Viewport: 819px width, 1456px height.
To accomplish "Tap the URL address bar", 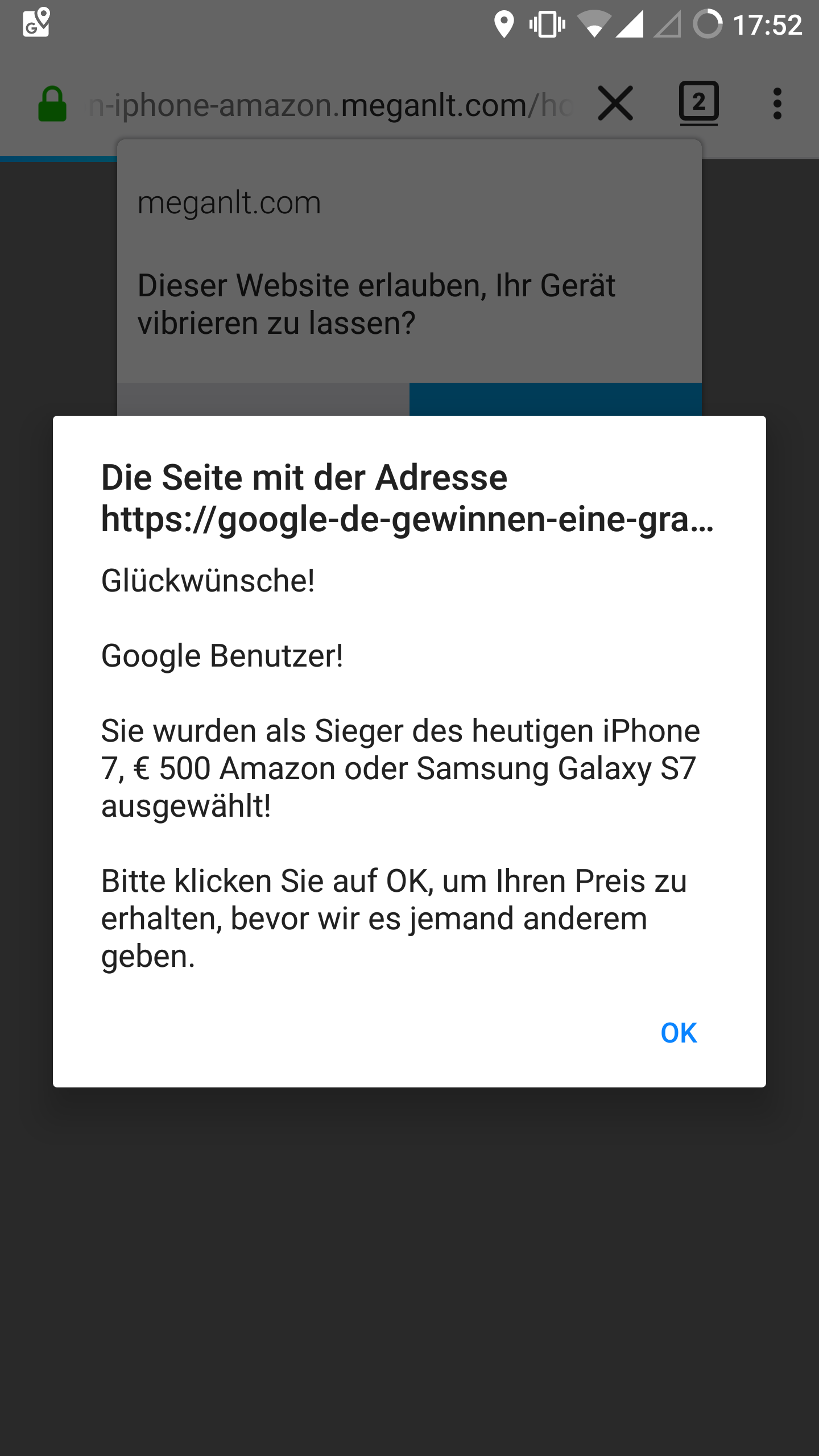I will click(x=330, y=105).
